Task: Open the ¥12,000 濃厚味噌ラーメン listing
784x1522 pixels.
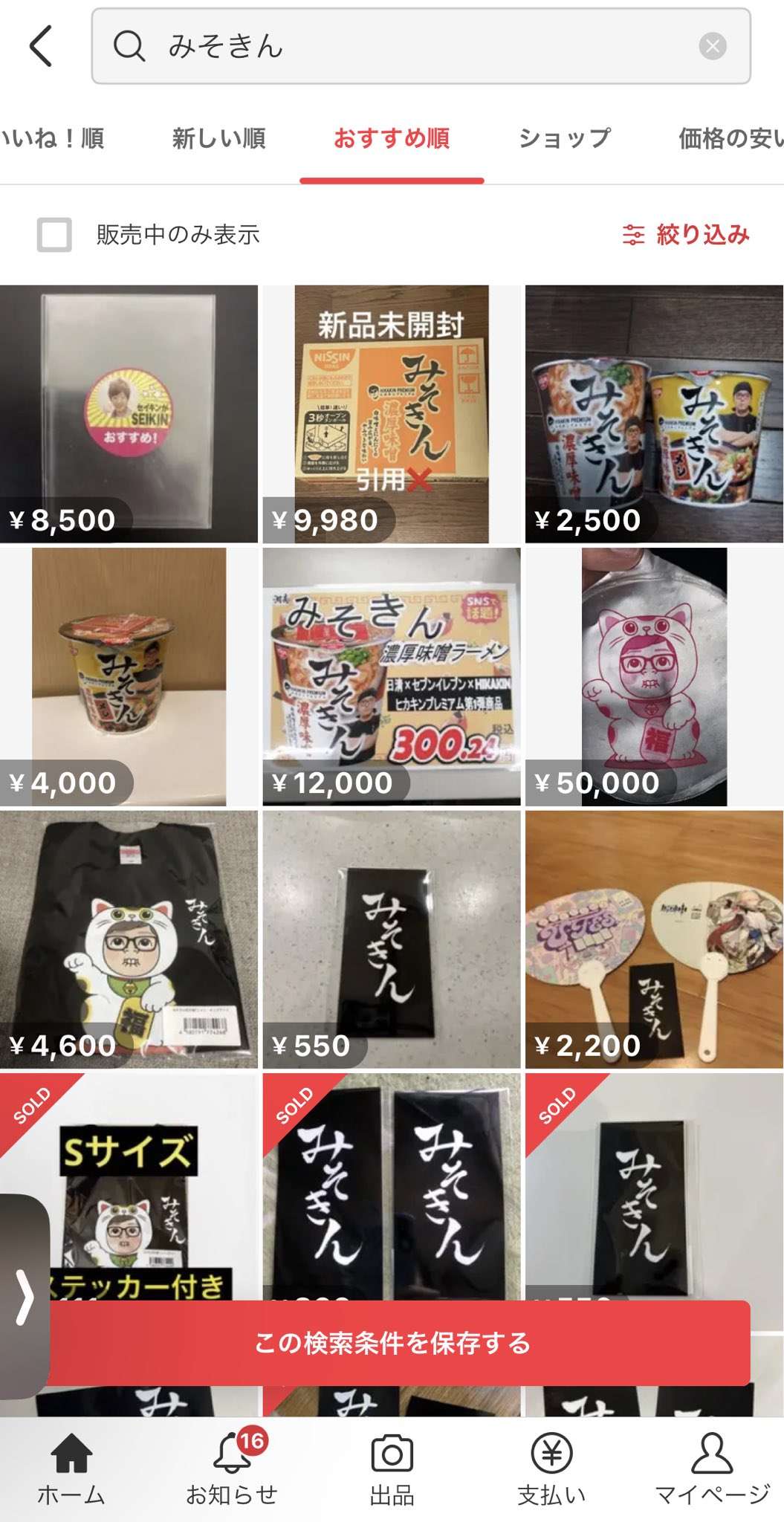Action: click(x=392, y=677)
